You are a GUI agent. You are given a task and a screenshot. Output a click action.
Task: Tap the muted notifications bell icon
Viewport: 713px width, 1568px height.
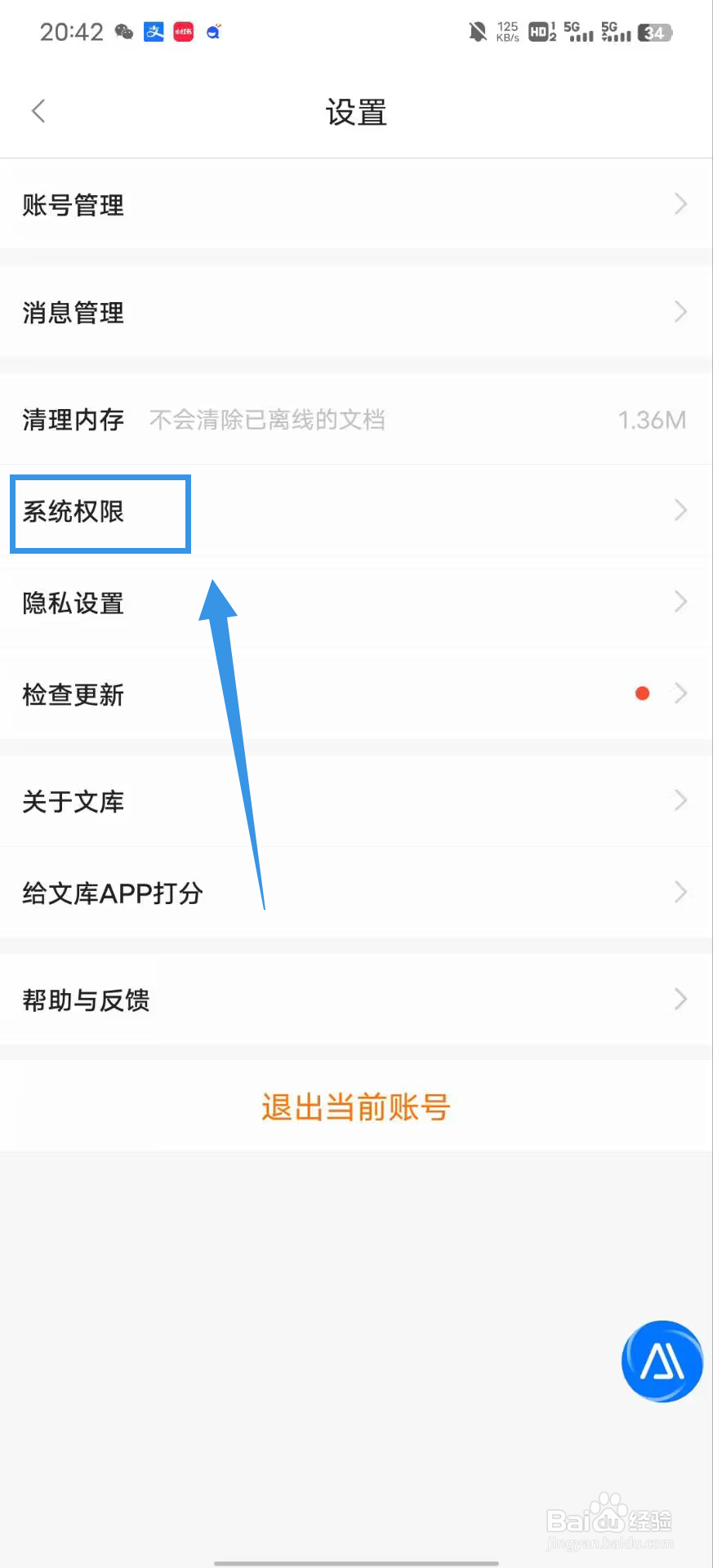point(476,30)
